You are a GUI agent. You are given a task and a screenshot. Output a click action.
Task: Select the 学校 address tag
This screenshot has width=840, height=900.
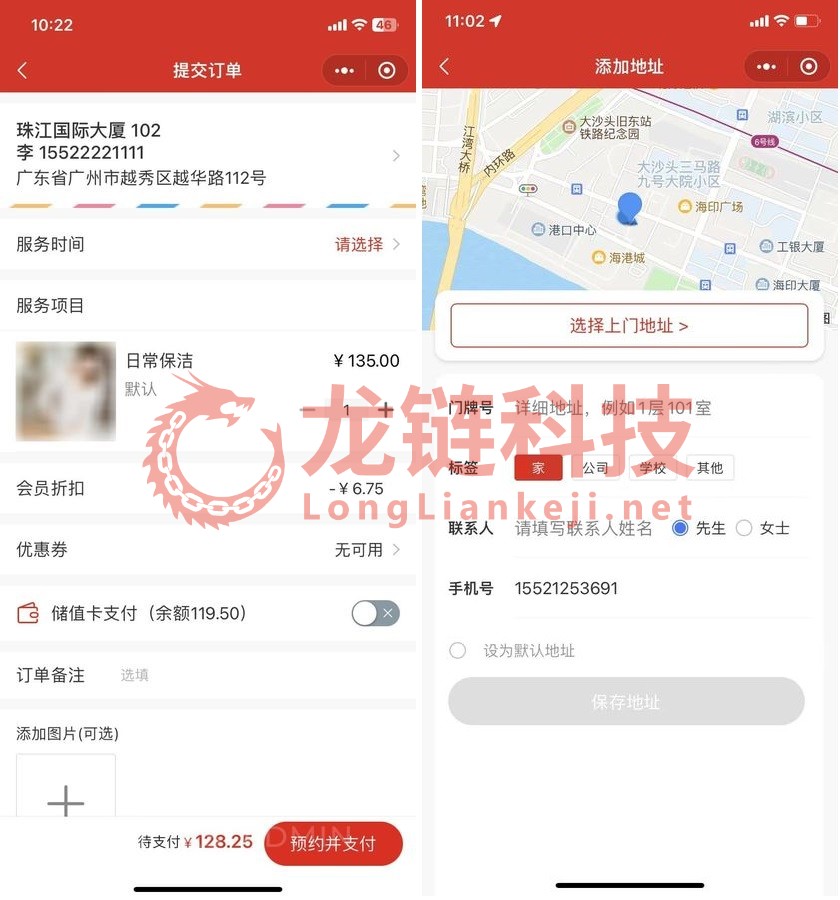[x=653, y=468]
